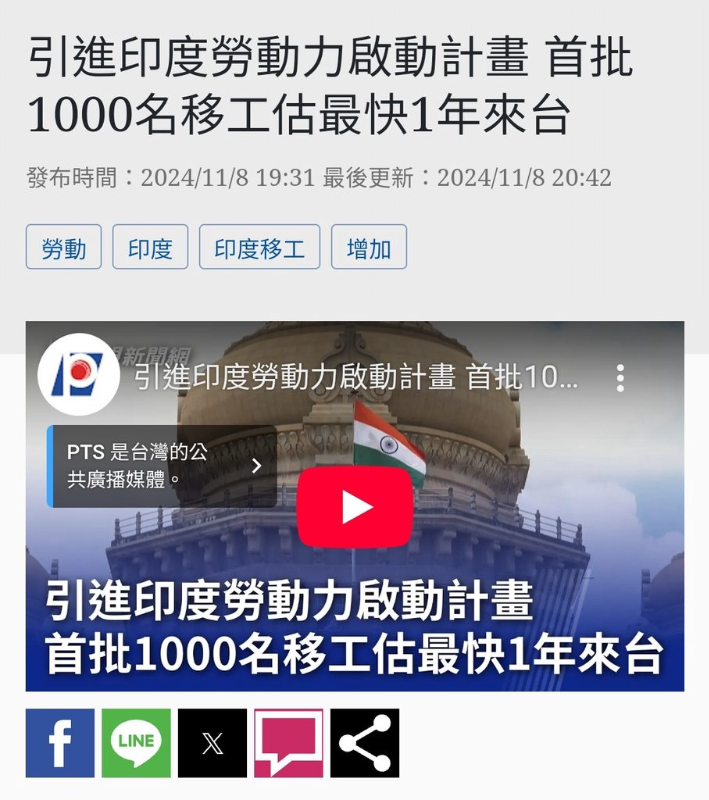The width and height of the screenshot is (709, 800).
Task: Select the 勞動 tag chip
Action: [64, 248]
